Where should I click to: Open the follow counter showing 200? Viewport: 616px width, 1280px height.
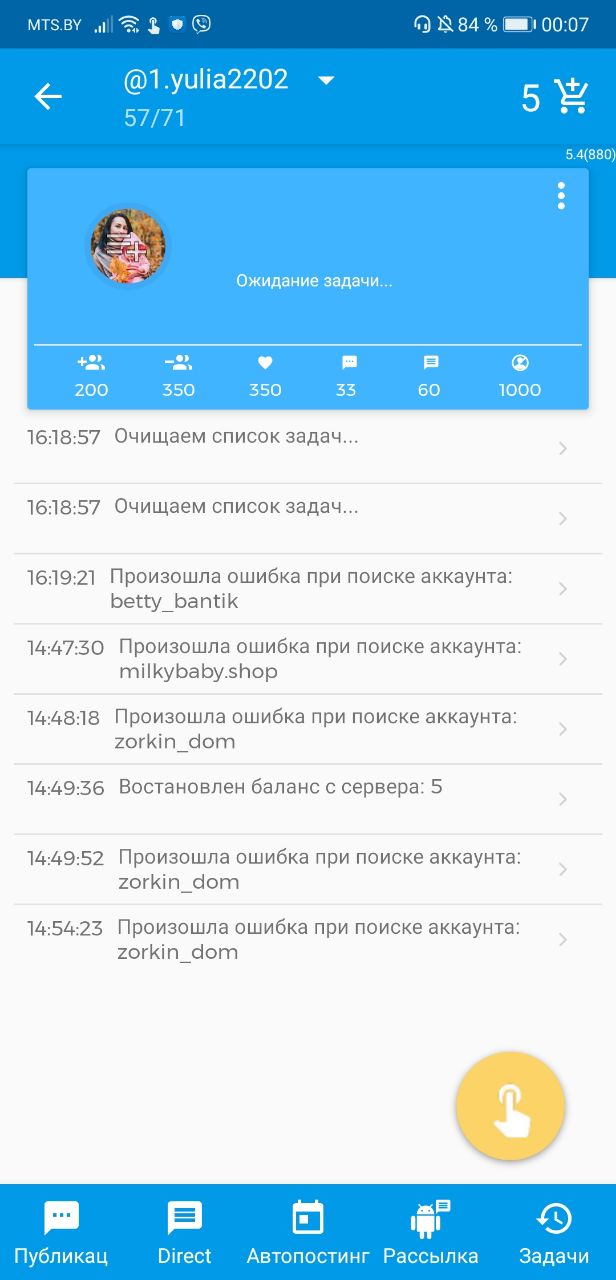pyautogui.click(x=91, y=377)
